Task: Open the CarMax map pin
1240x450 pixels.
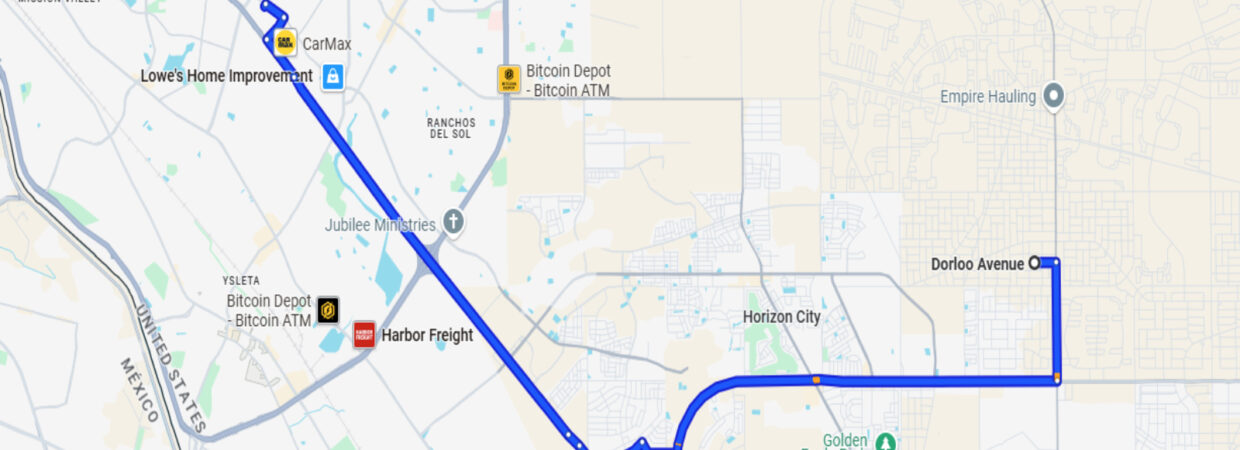Action: [x=285, y=43]
